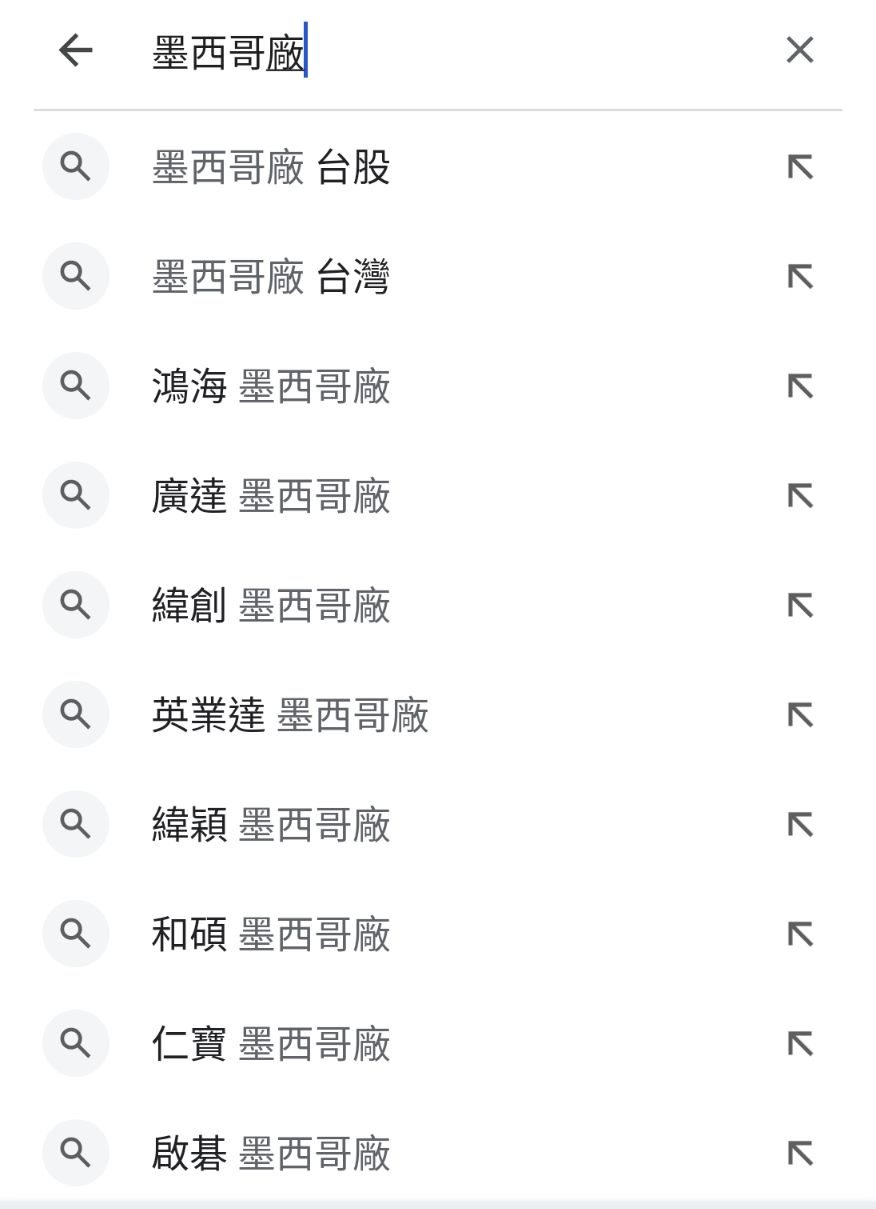Tap the insert arrow next to 啟碁 墨西哥廠
Screen dimensions: 876x1209
coord(800,1153)
